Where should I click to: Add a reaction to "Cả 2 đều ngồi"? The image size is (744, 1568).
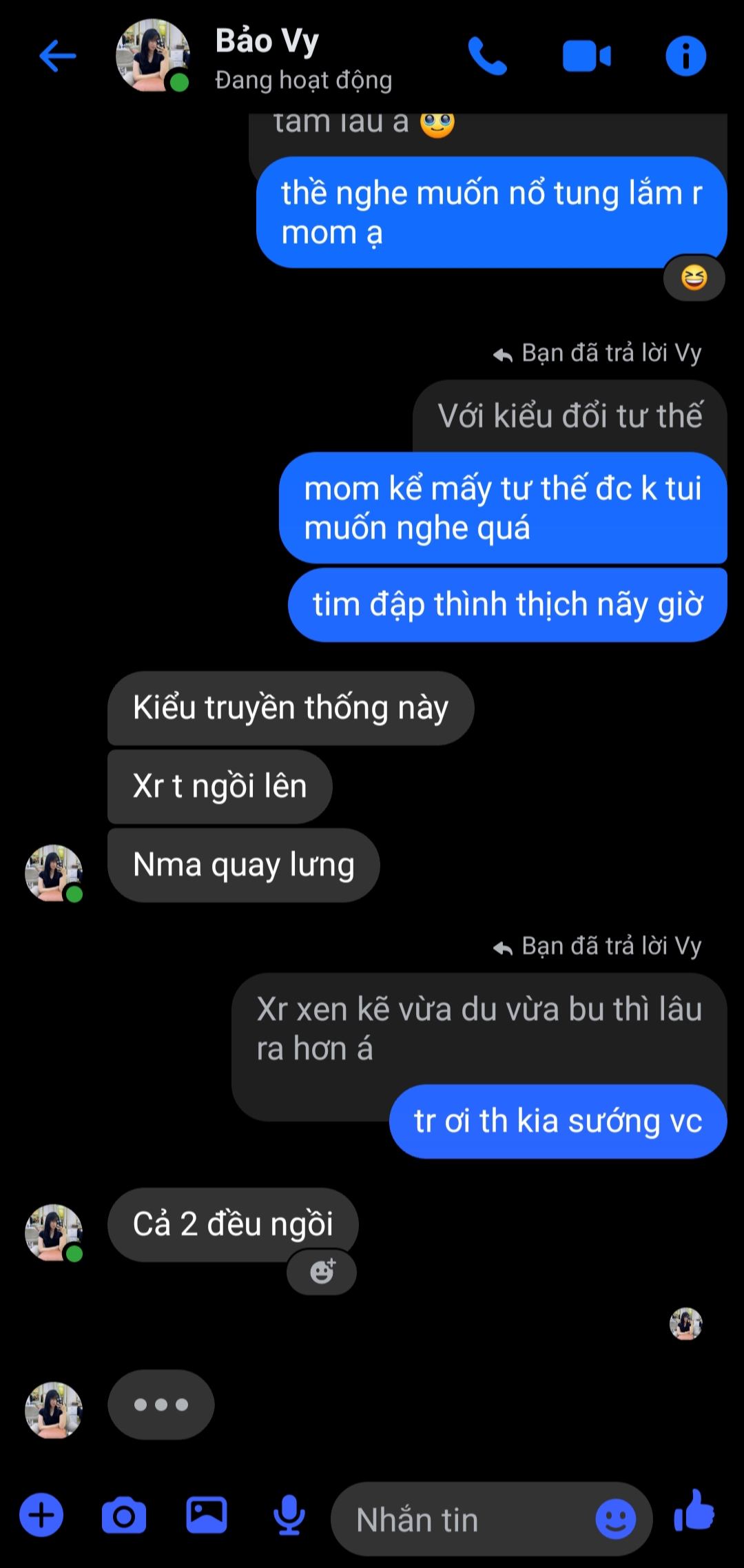(322, 1272)
